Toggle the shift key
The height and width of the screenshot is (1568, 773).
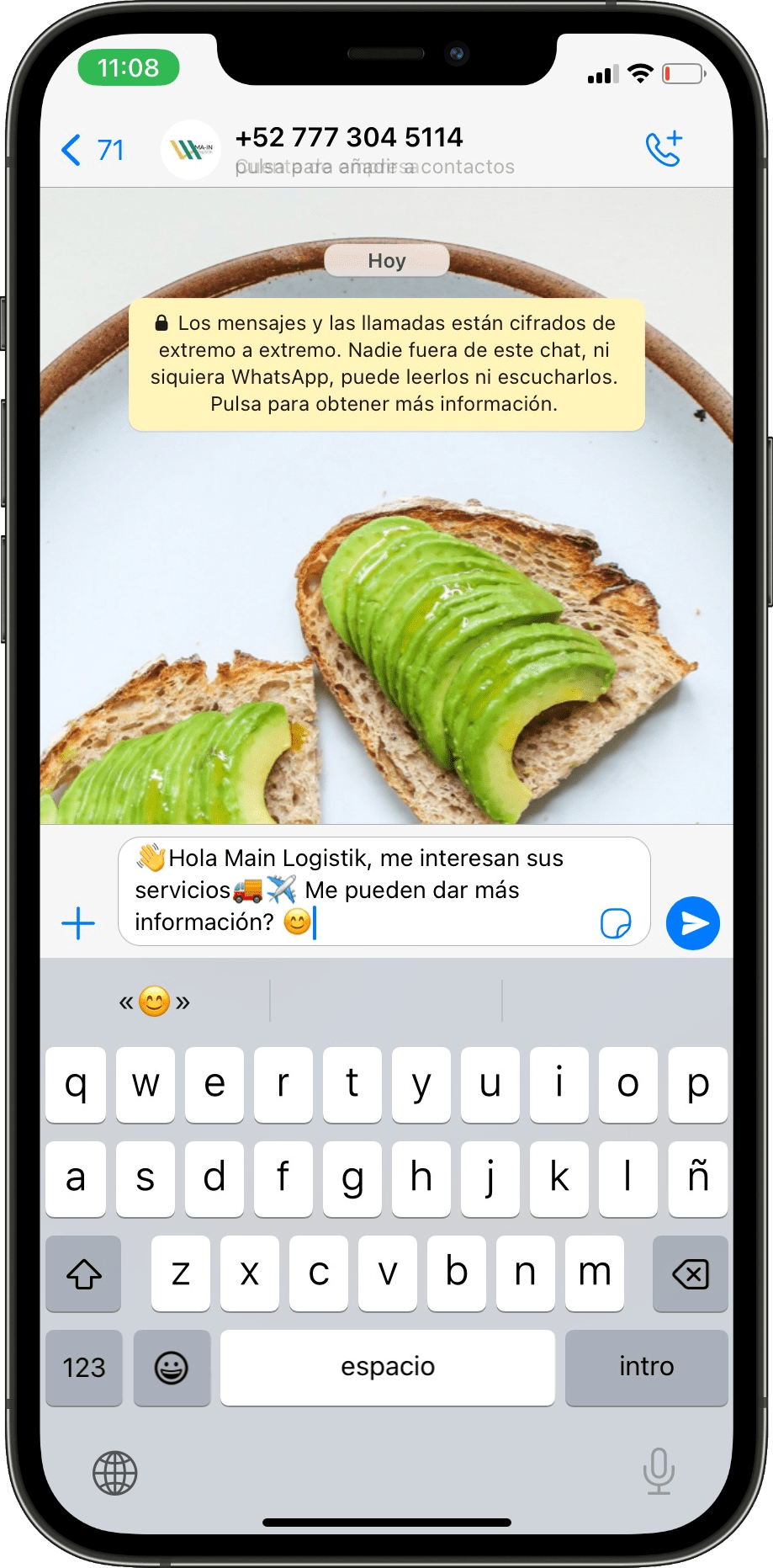click(x=83, y=1274)
